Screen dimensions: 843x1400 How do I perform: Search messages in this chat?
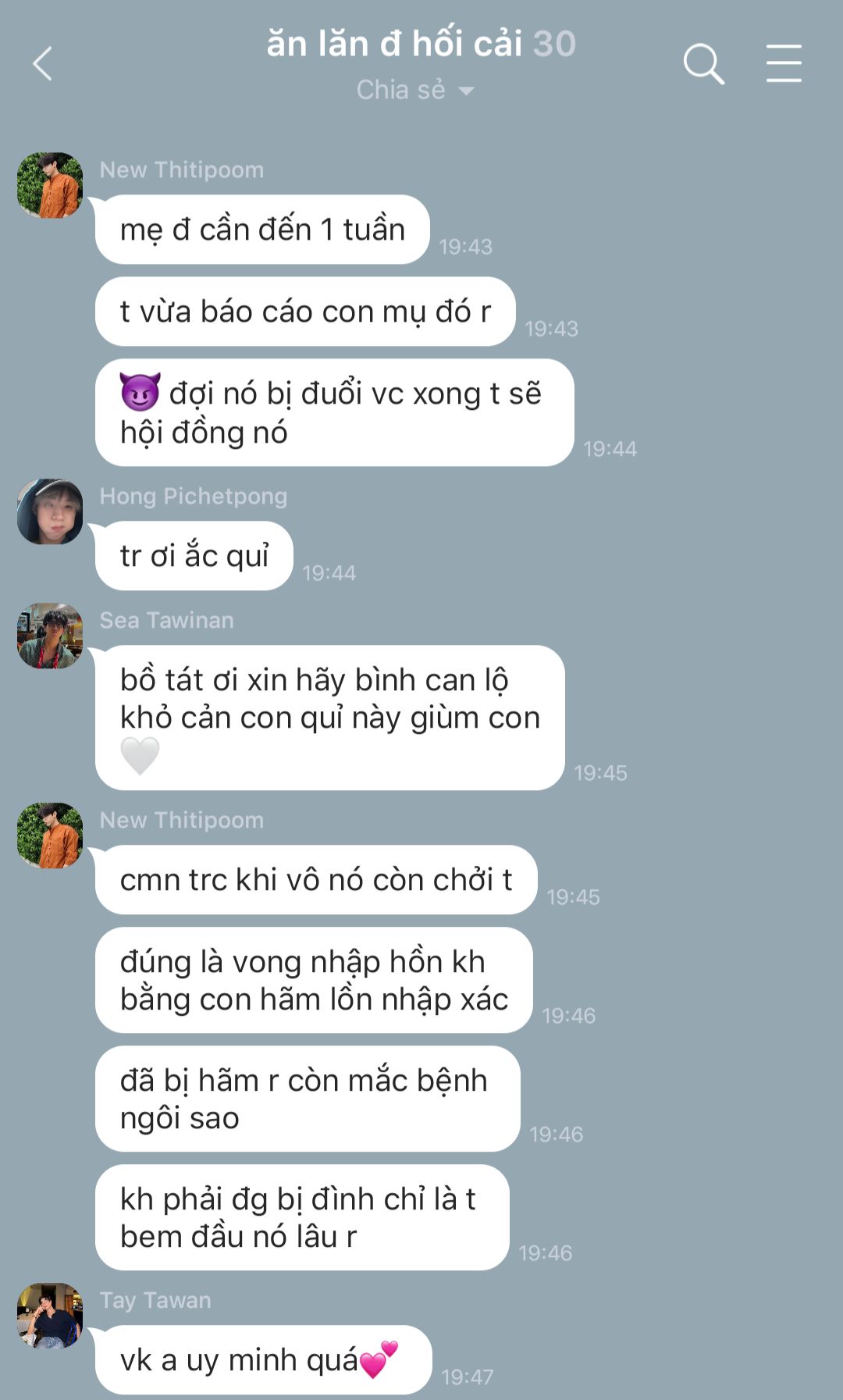click(x=703, y=63)
